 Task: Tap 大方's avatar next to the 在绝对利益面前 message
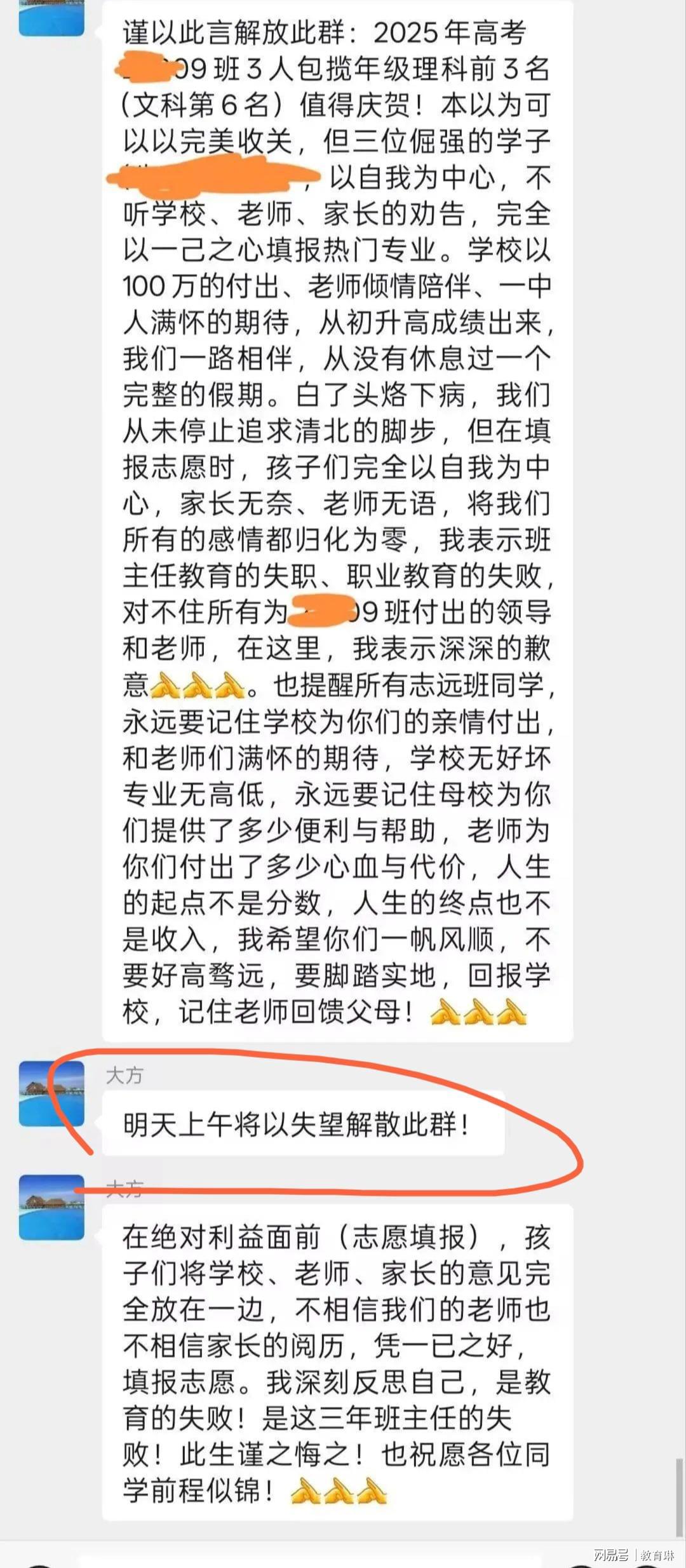tap(51, 1208)
